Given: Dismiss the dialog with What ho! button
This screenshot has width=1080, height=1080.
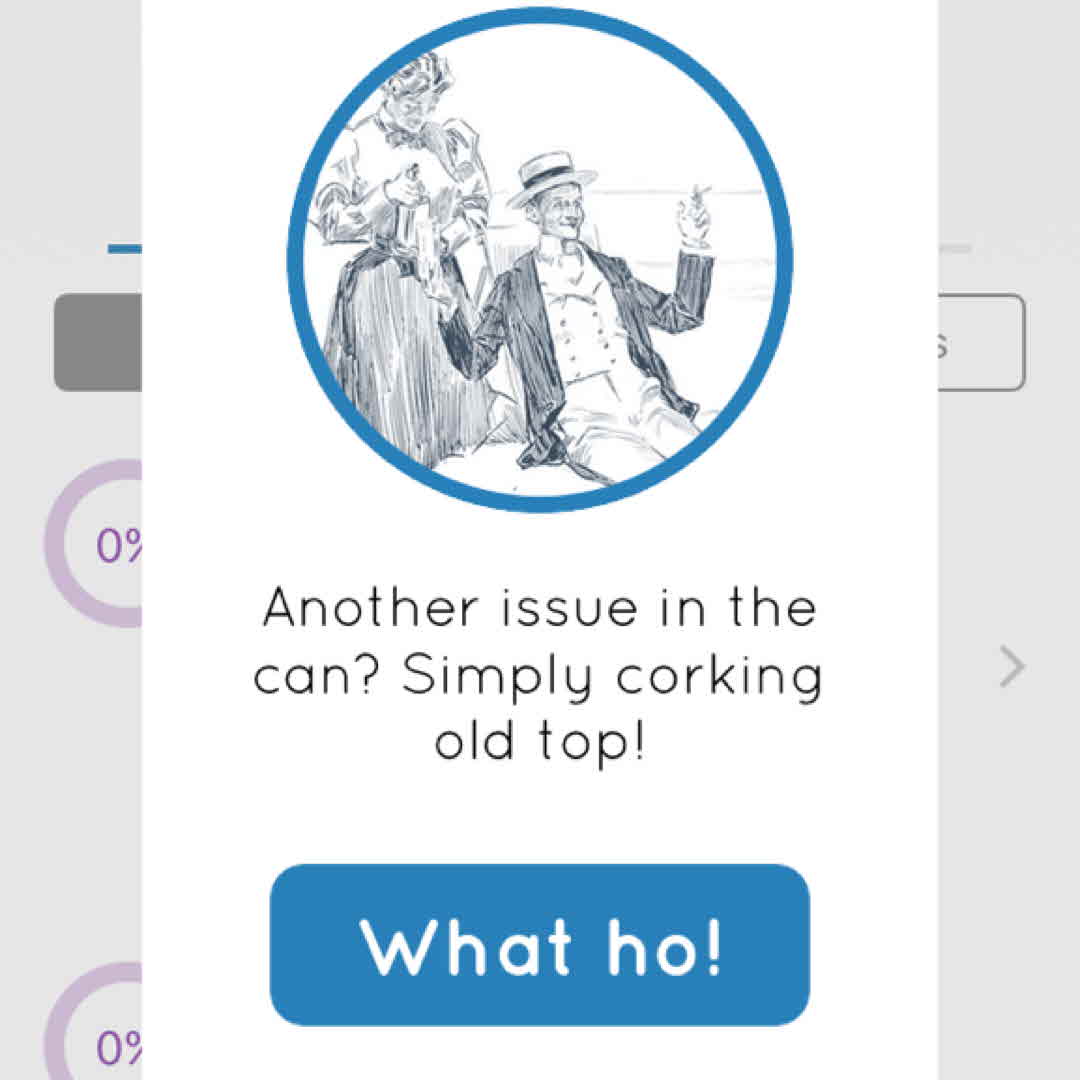Looking at the screenshot, I should coord(539,945).
